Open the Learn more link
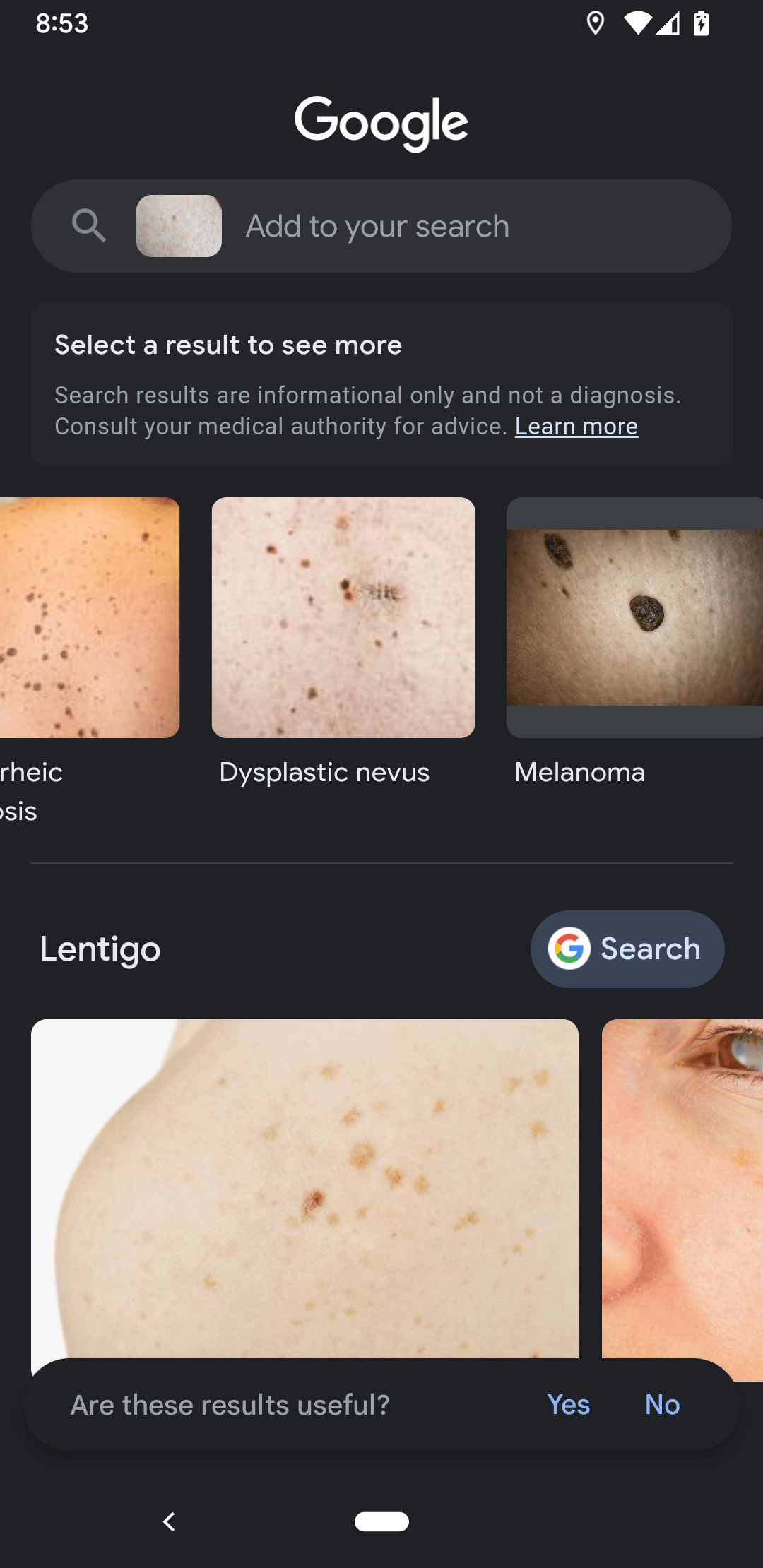 [x=576, y=427]
